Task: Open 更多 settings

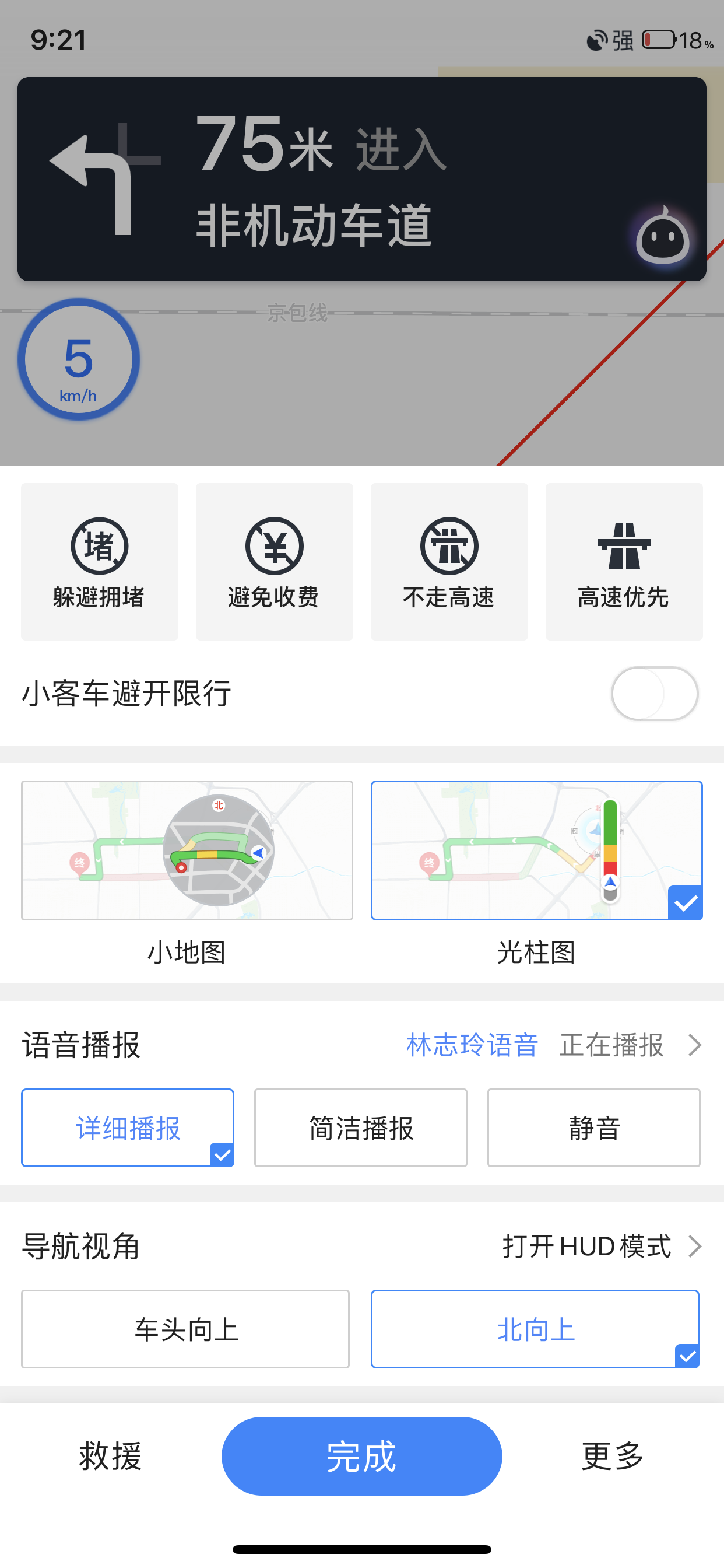Action: [x=613, y=1456]
